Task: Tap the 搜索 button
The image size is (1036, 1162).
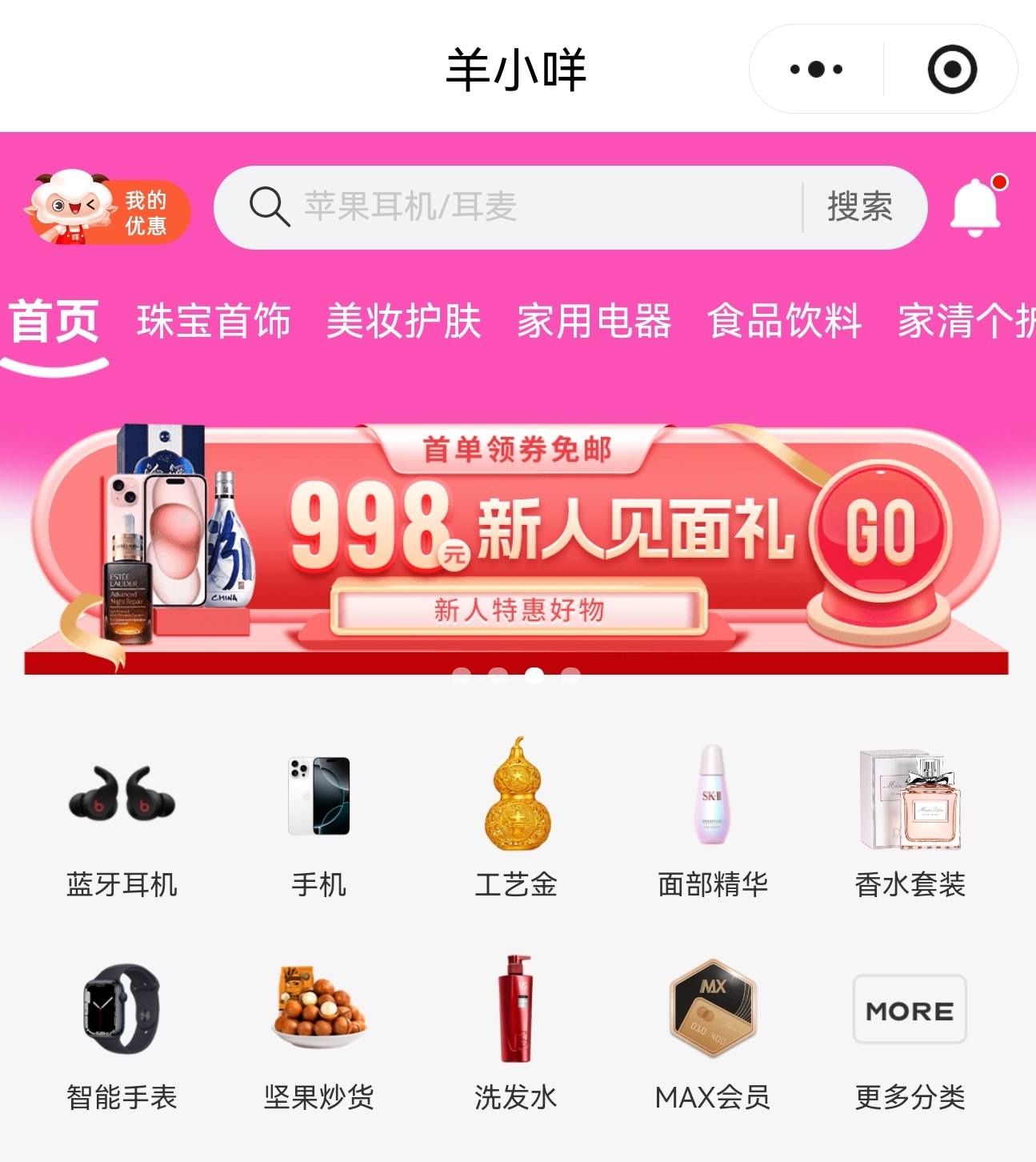Action: coord(860,207)
